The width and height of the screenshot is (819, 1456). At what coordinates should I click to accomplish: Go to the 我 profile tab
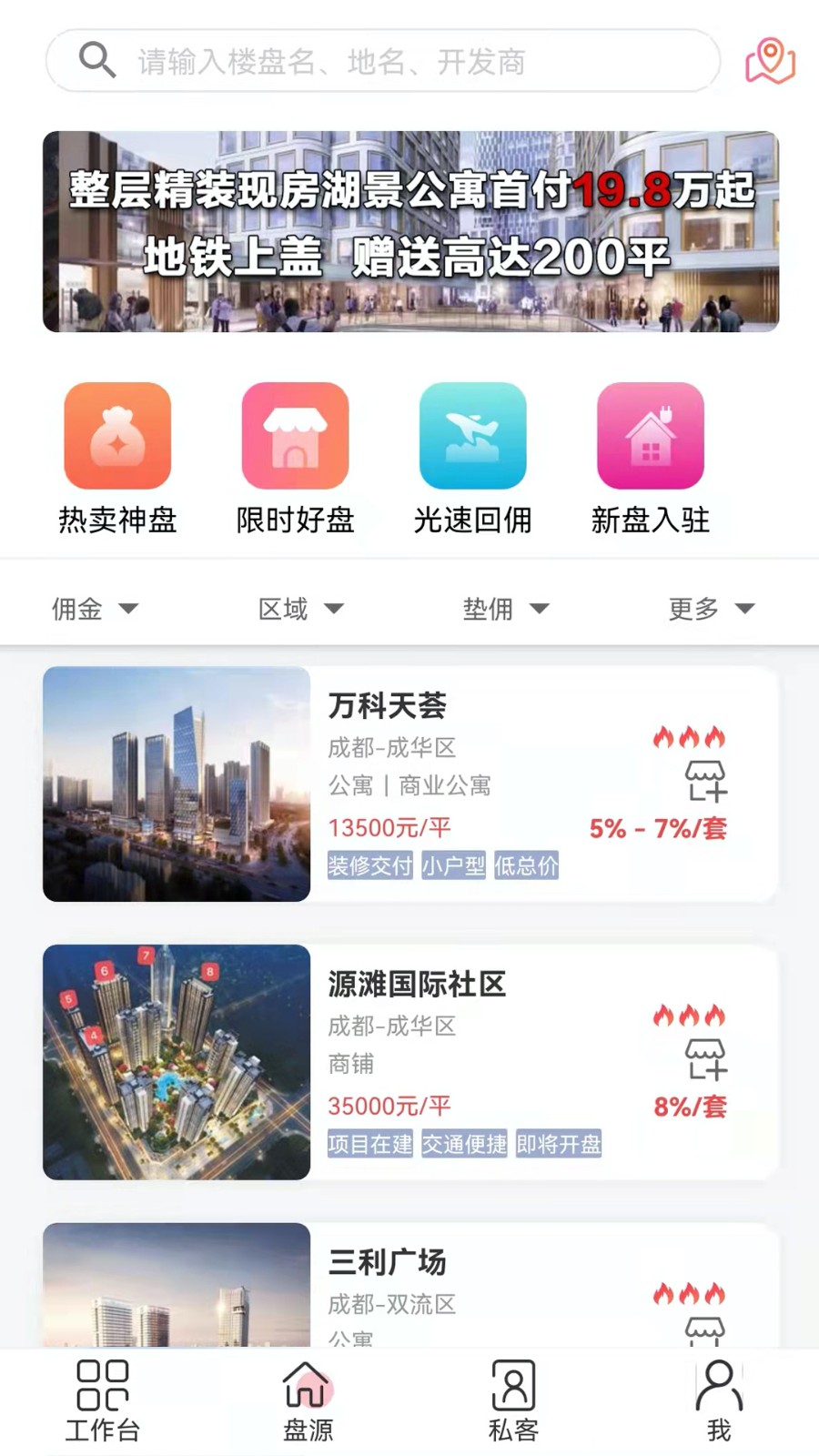pyautogui.click(x=719, y=1401)
